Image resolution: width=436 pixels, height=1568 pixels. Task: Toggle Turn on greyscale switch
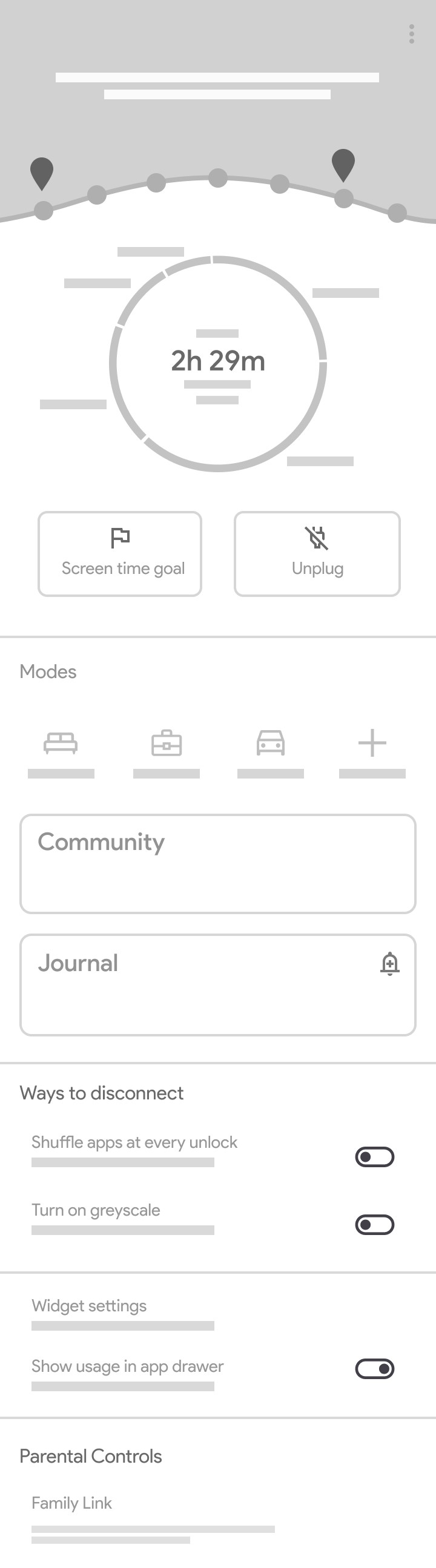click(x=374, y=1224)
